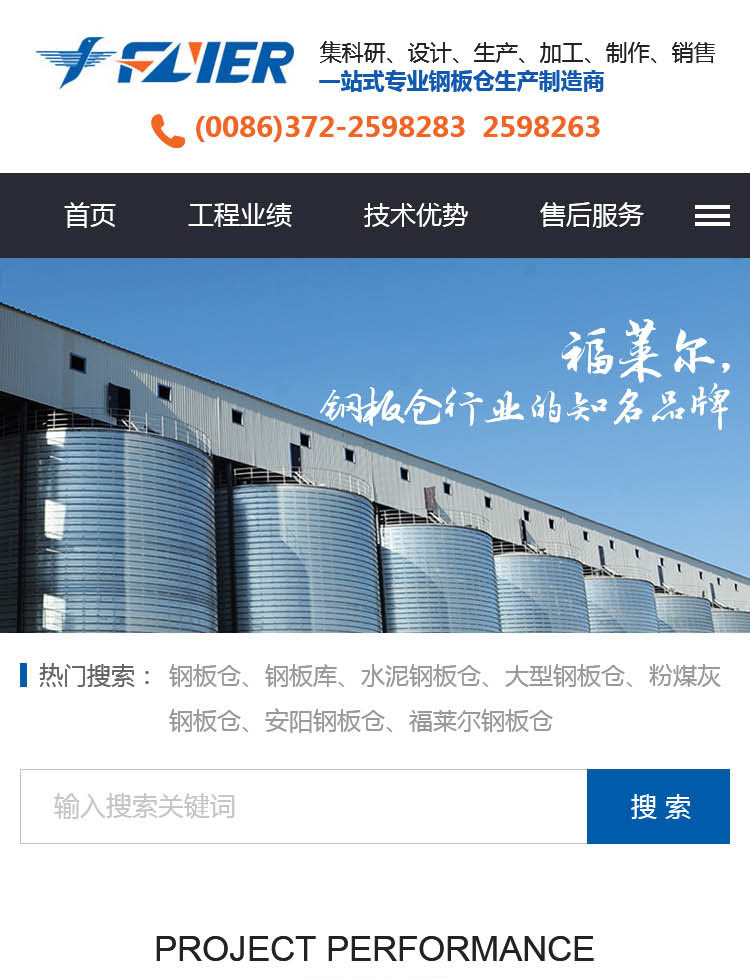750x979 pixels.
Task: Select hot search 安阳钢板仓
Action: coord(324,721)
